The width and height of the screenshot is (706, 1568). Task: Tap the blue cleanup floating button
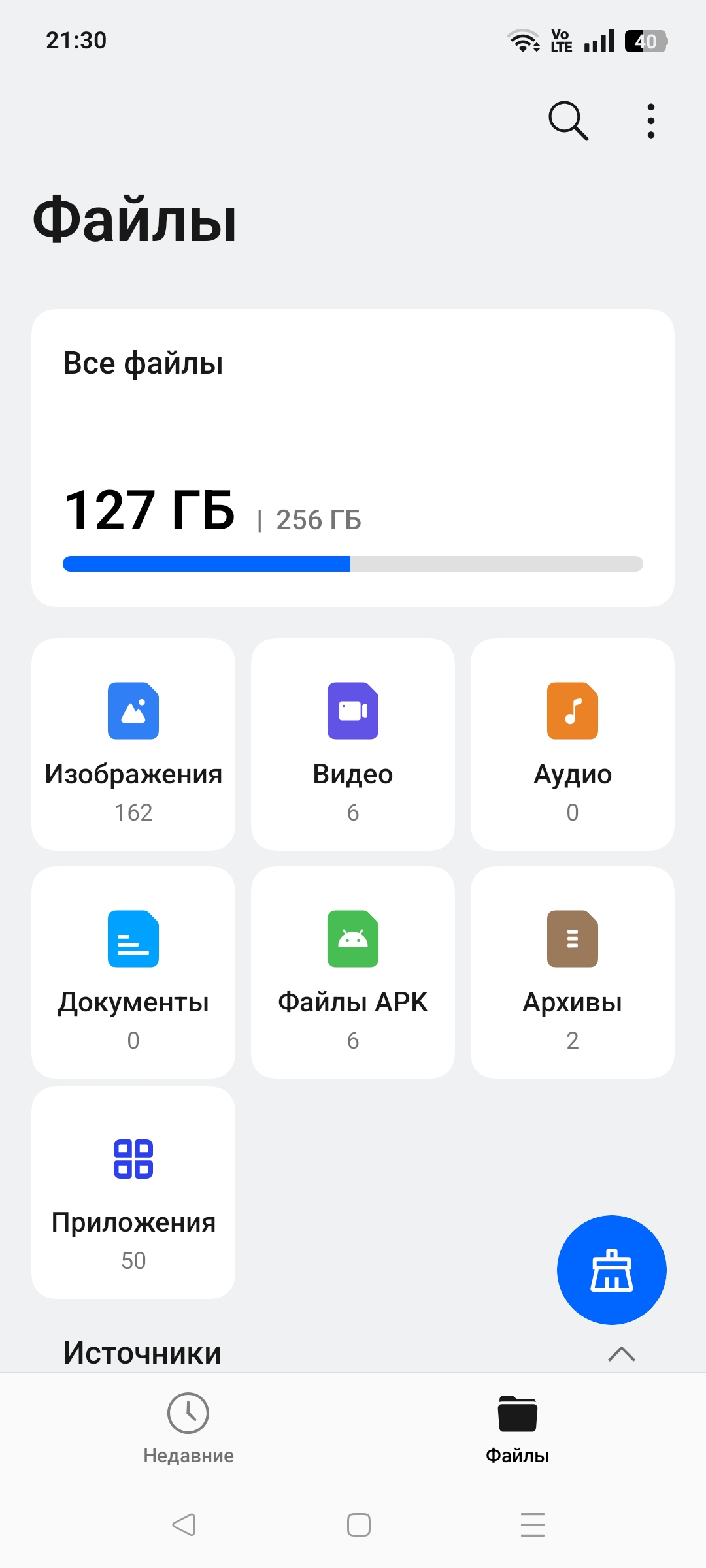pos(612,1270)
